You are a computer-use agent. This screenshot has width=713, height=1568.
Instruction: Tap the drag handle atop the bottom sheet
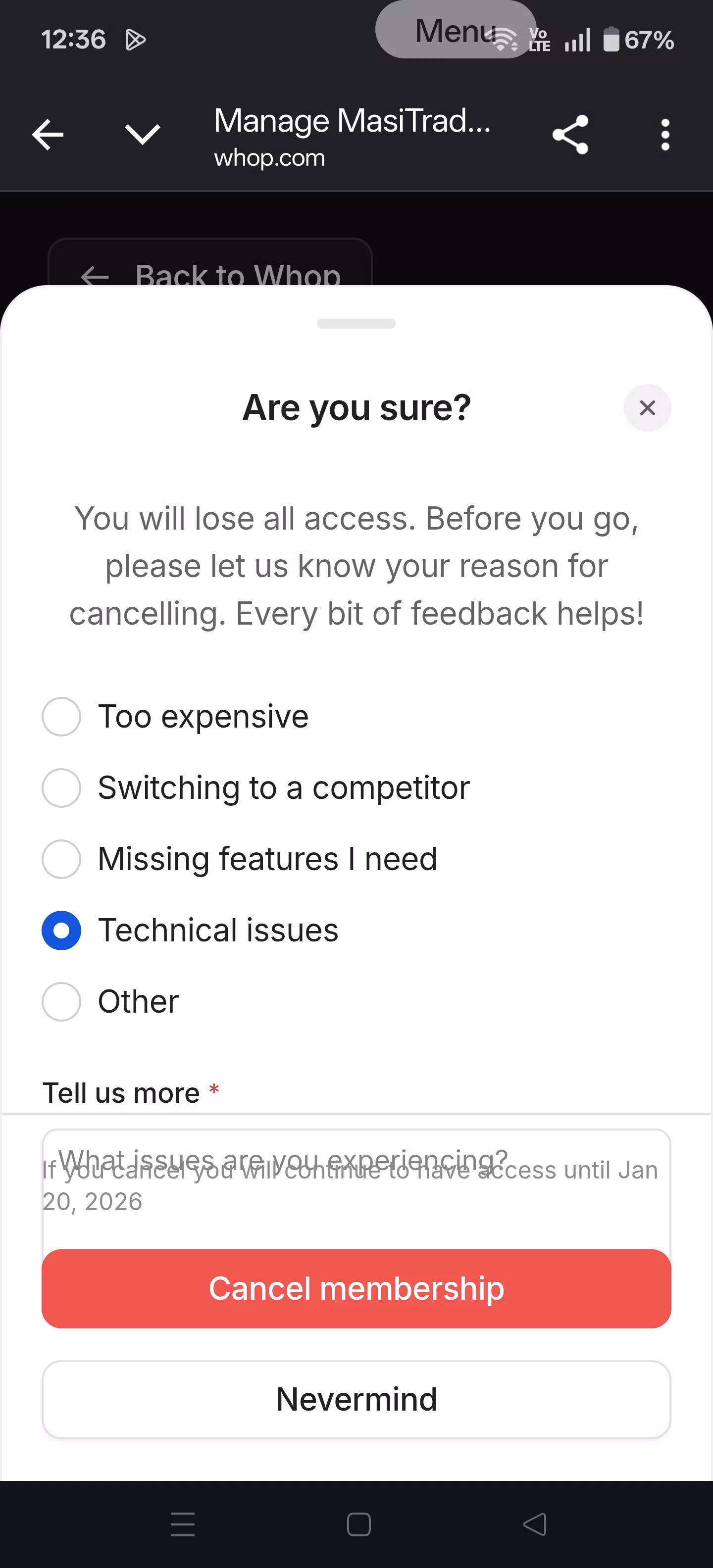coord(356,324)
